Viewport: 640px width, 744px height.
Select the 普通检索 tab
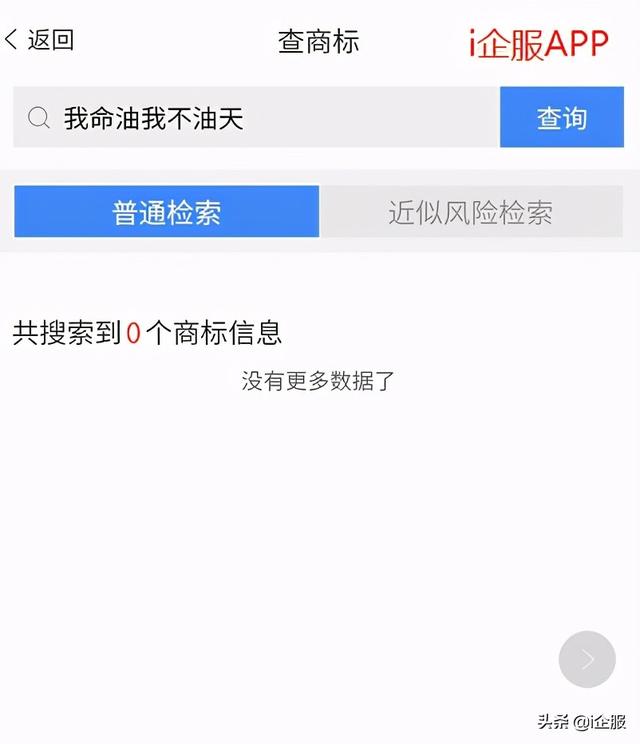tap(167, 212)
